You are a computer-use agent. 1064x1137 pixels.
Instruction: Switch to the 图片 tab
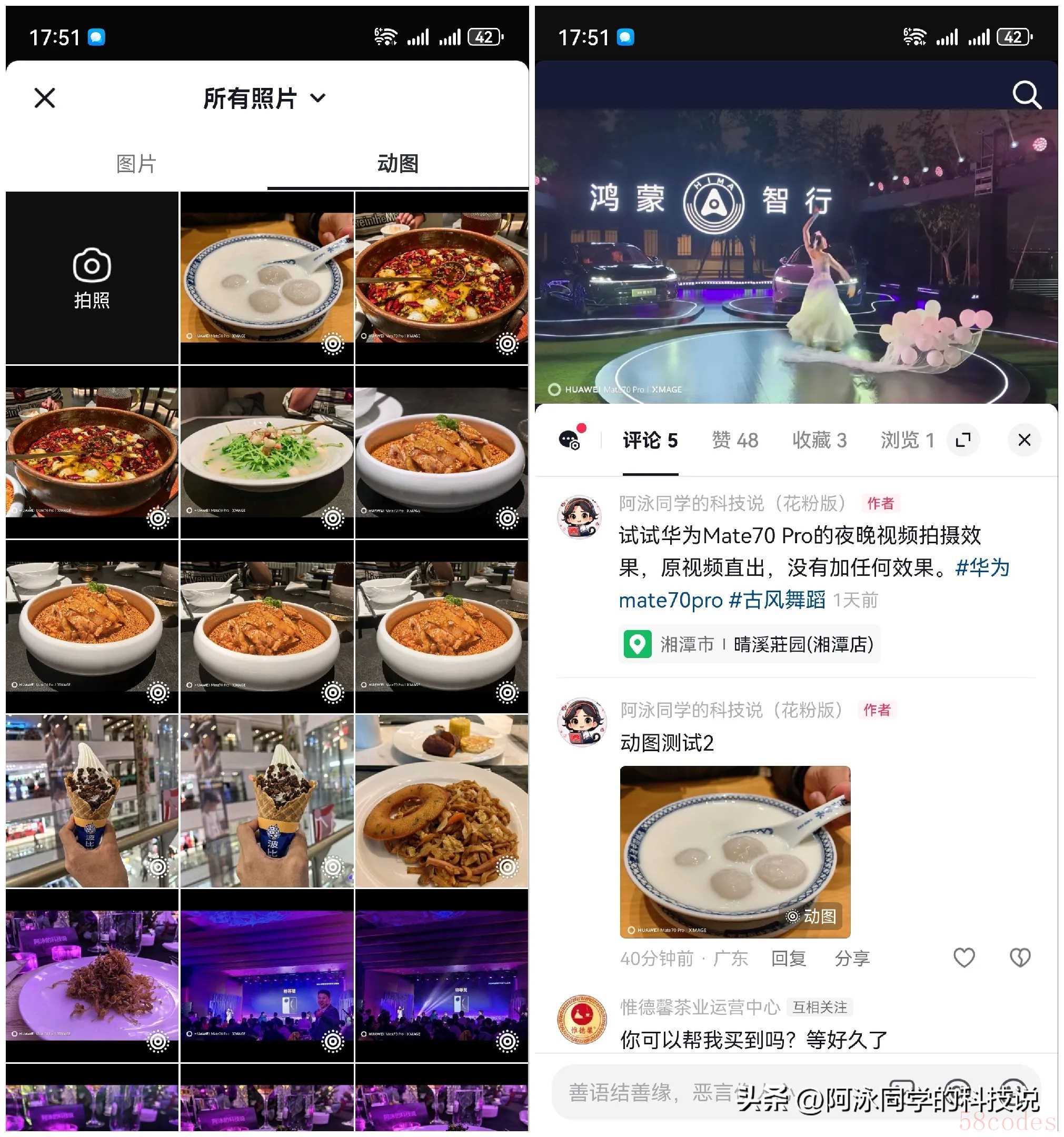(136, 164)
